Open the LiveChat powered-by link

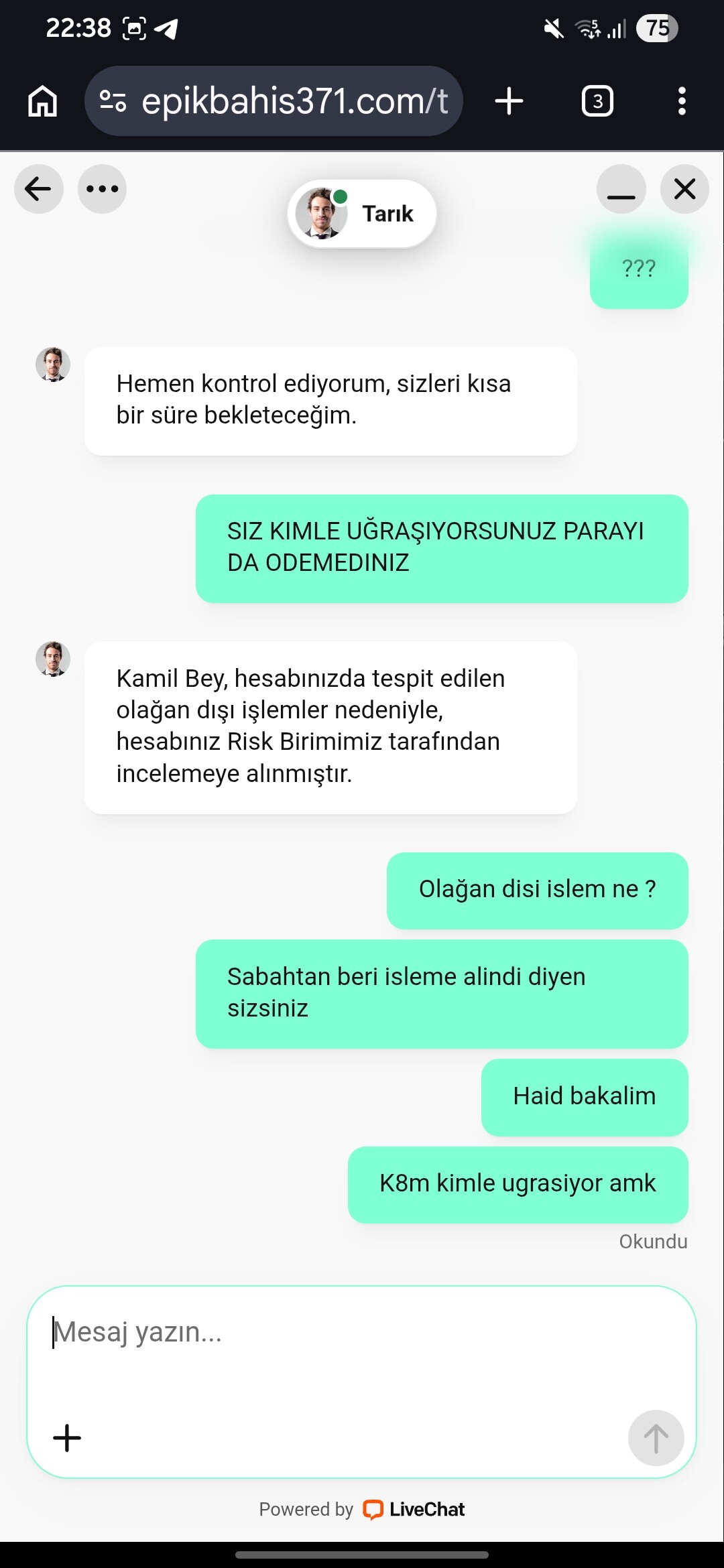pos(414,1509)
